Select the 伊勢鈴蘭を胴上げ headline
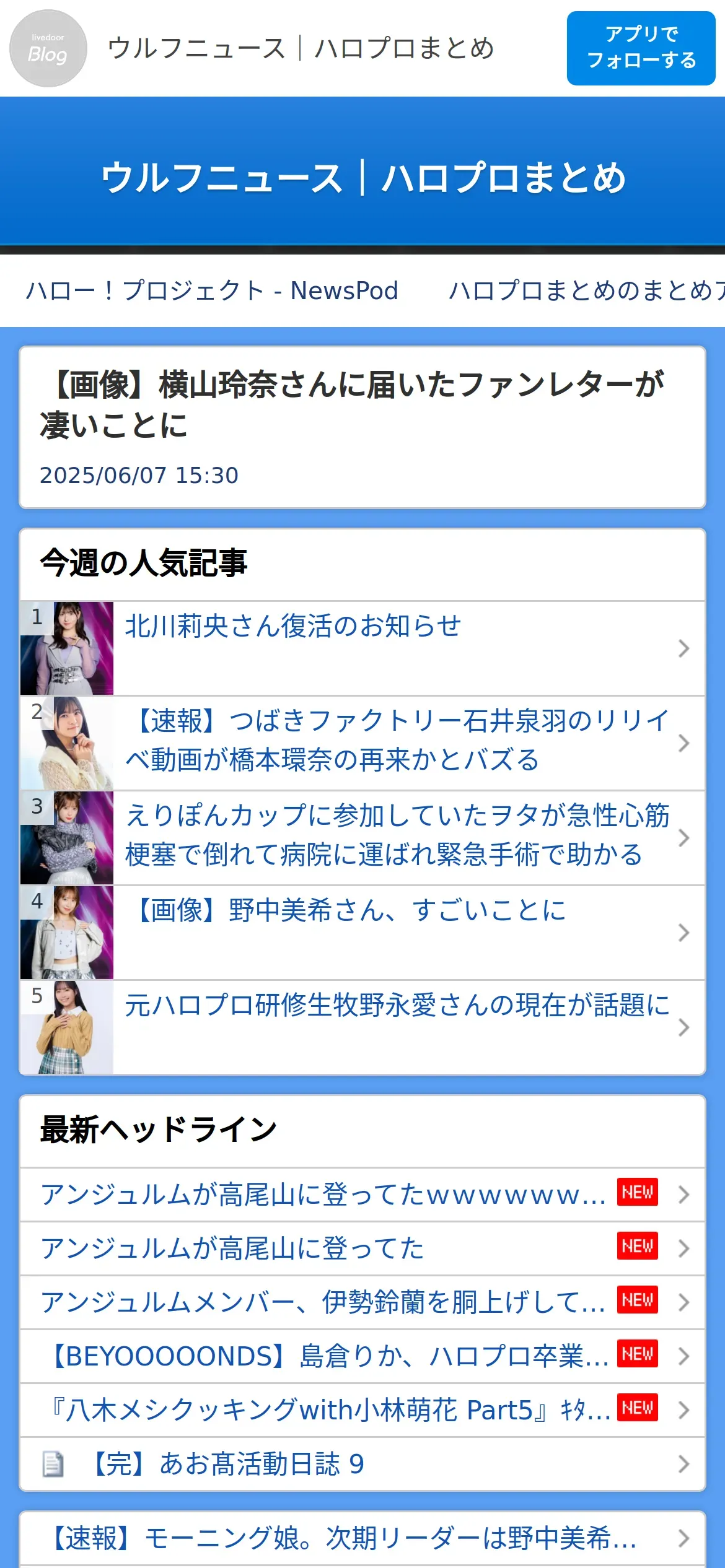725x1568 pixels. coord(322,1303)
